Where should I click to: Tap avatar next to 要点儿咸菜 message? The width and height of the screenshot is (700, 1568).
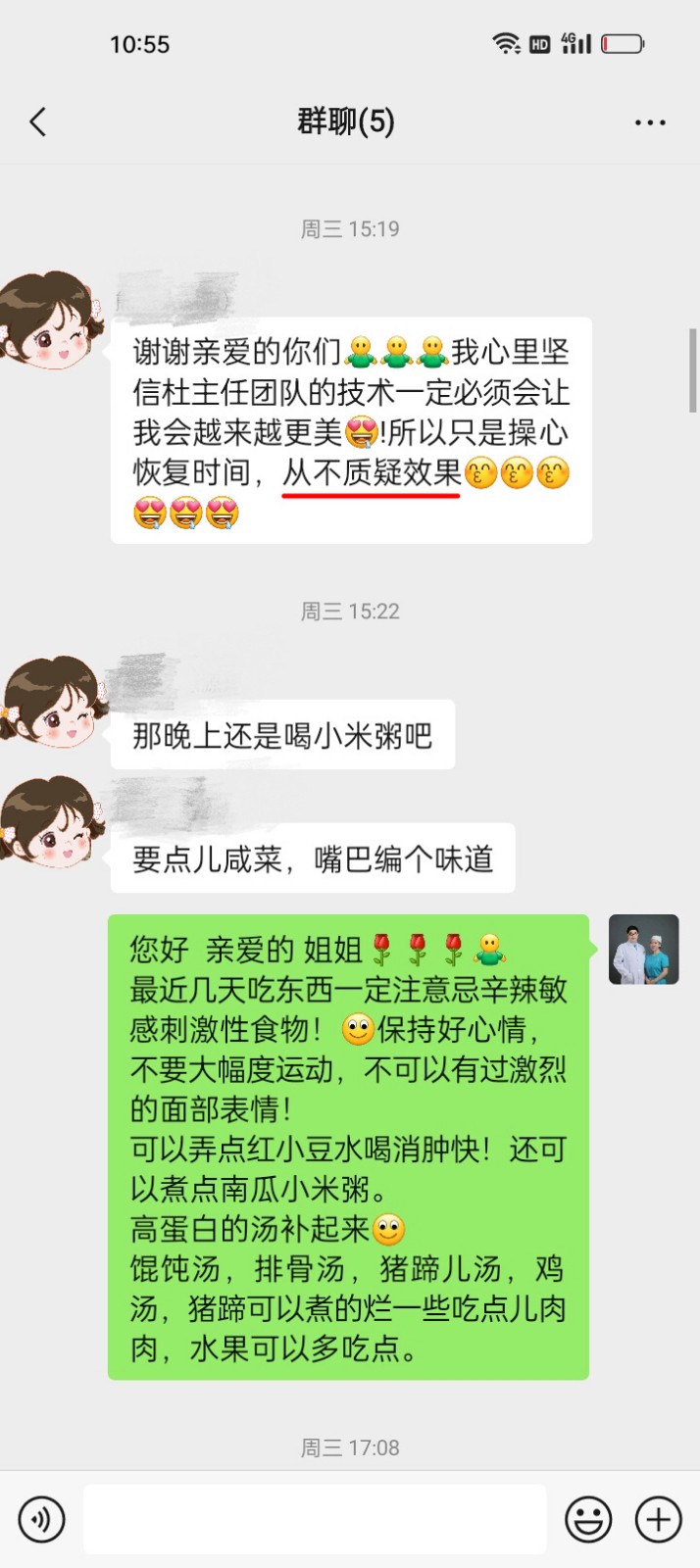51,821
